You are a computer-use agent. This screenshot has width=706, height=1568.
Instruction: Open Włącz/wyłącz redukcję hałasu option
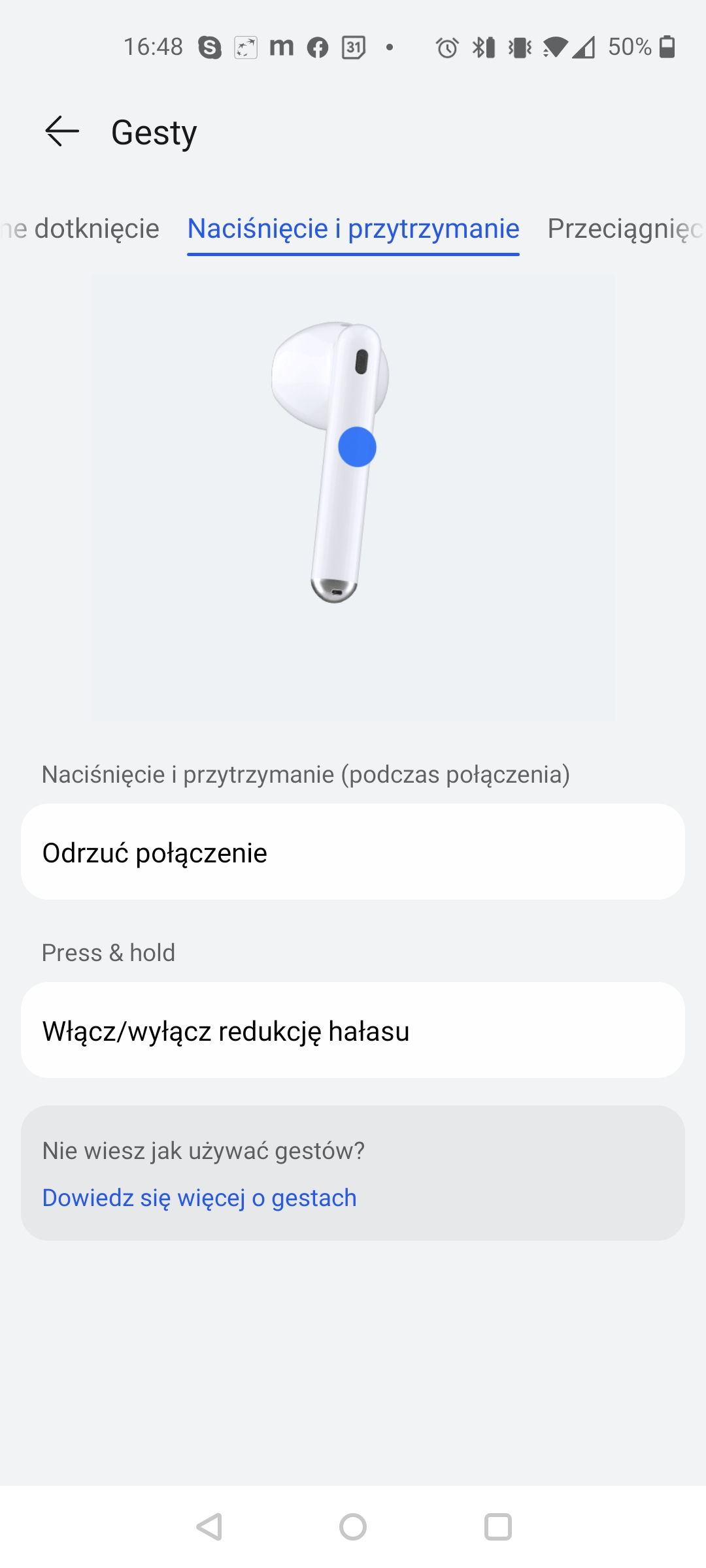click(353, 1030)
